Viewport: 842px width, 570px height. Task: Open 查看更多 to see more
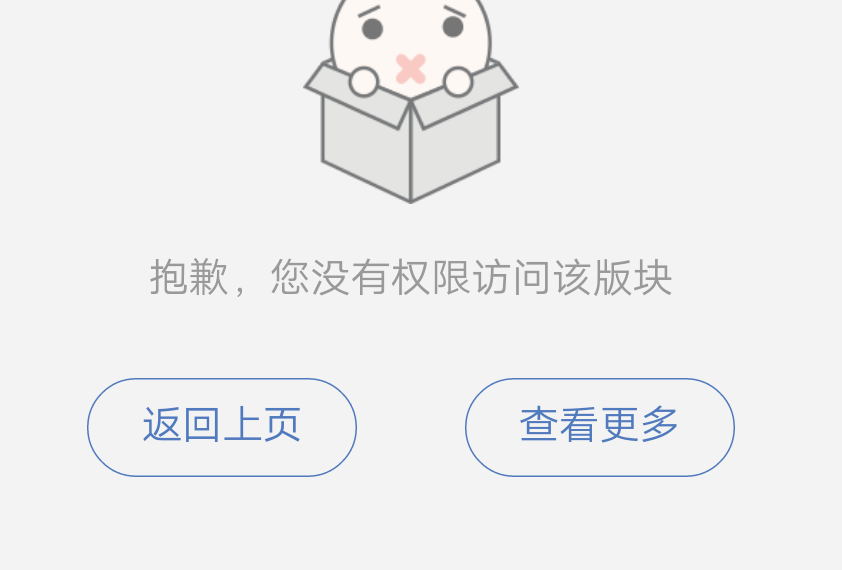[600, 427]
